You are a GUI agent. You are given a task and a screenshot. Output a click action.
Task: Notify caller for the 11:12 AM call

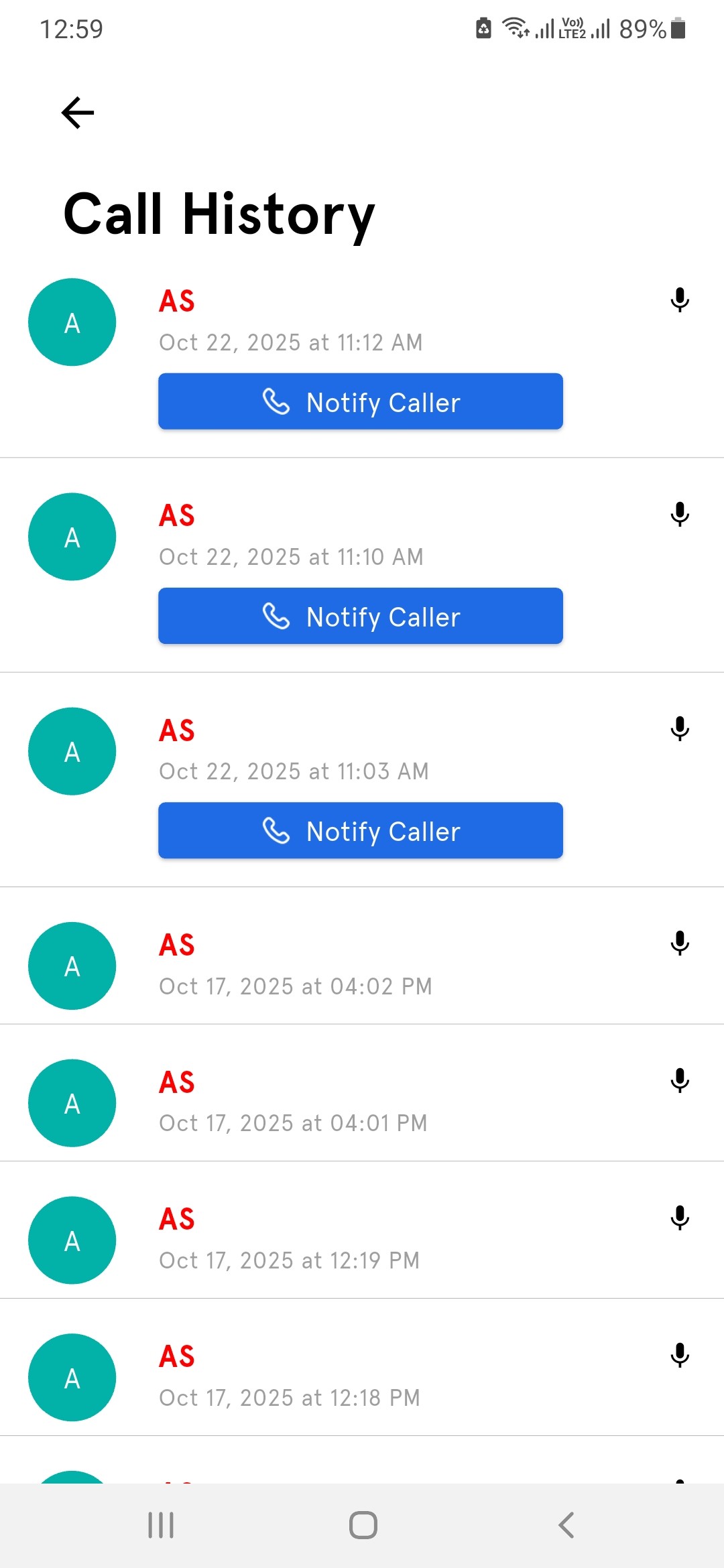pos(360,402)
